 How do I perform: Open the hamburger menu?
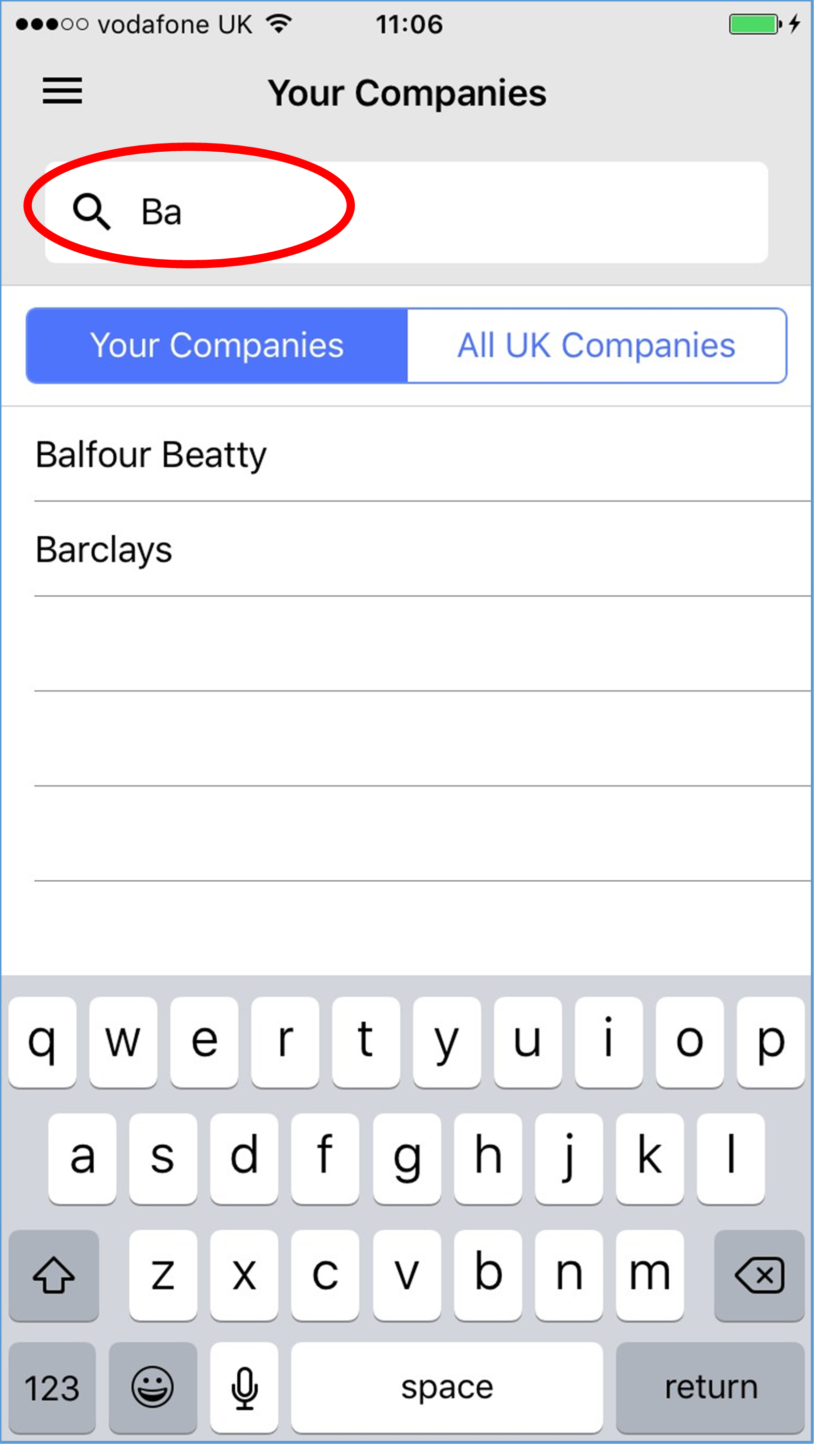click(63, 92)
